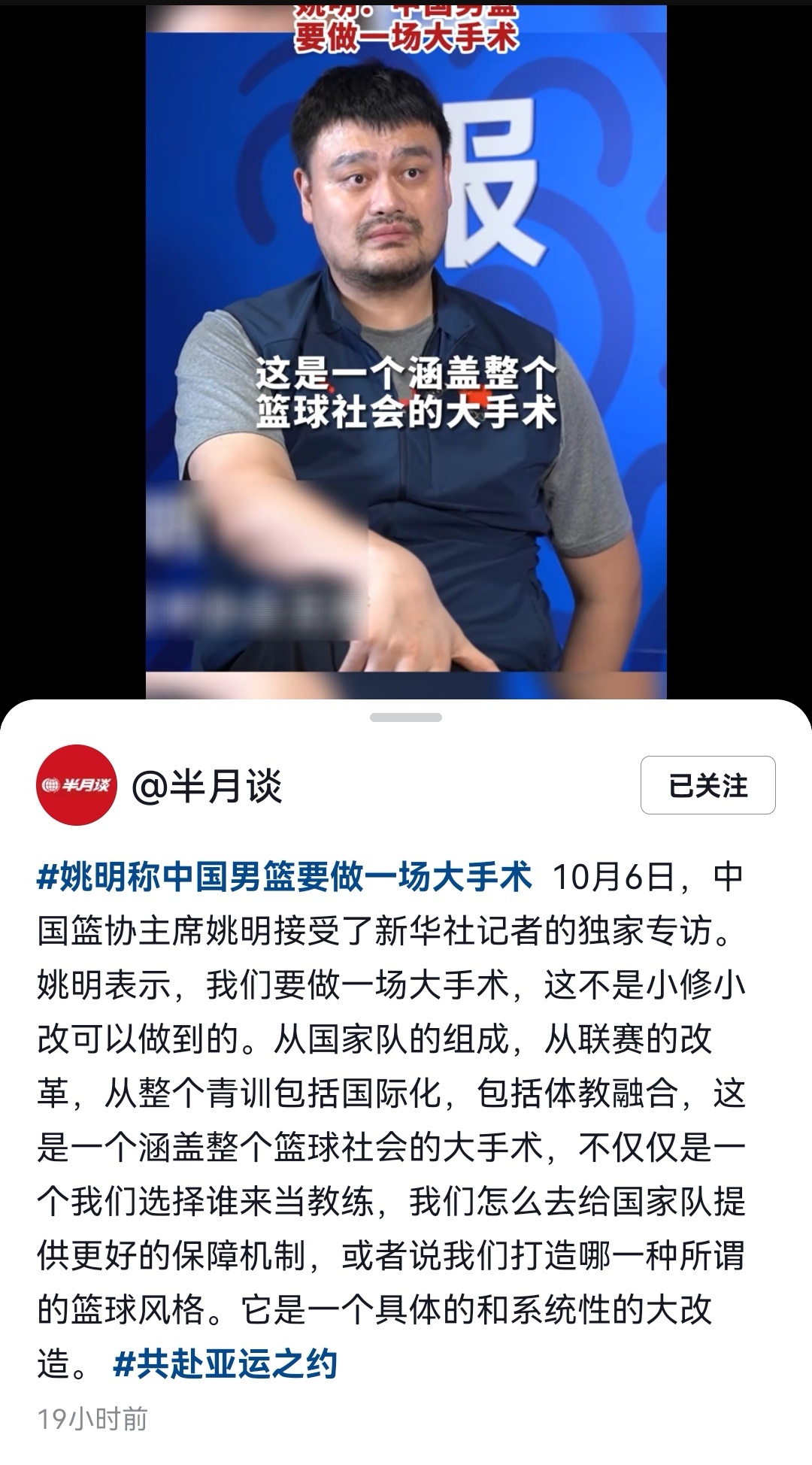Image resolution: width=812 pixels, height=1465 pixels.
Task: Open hashtag #姚明称中国男篮要做一场大手术
Action: (x=285, y=878)
